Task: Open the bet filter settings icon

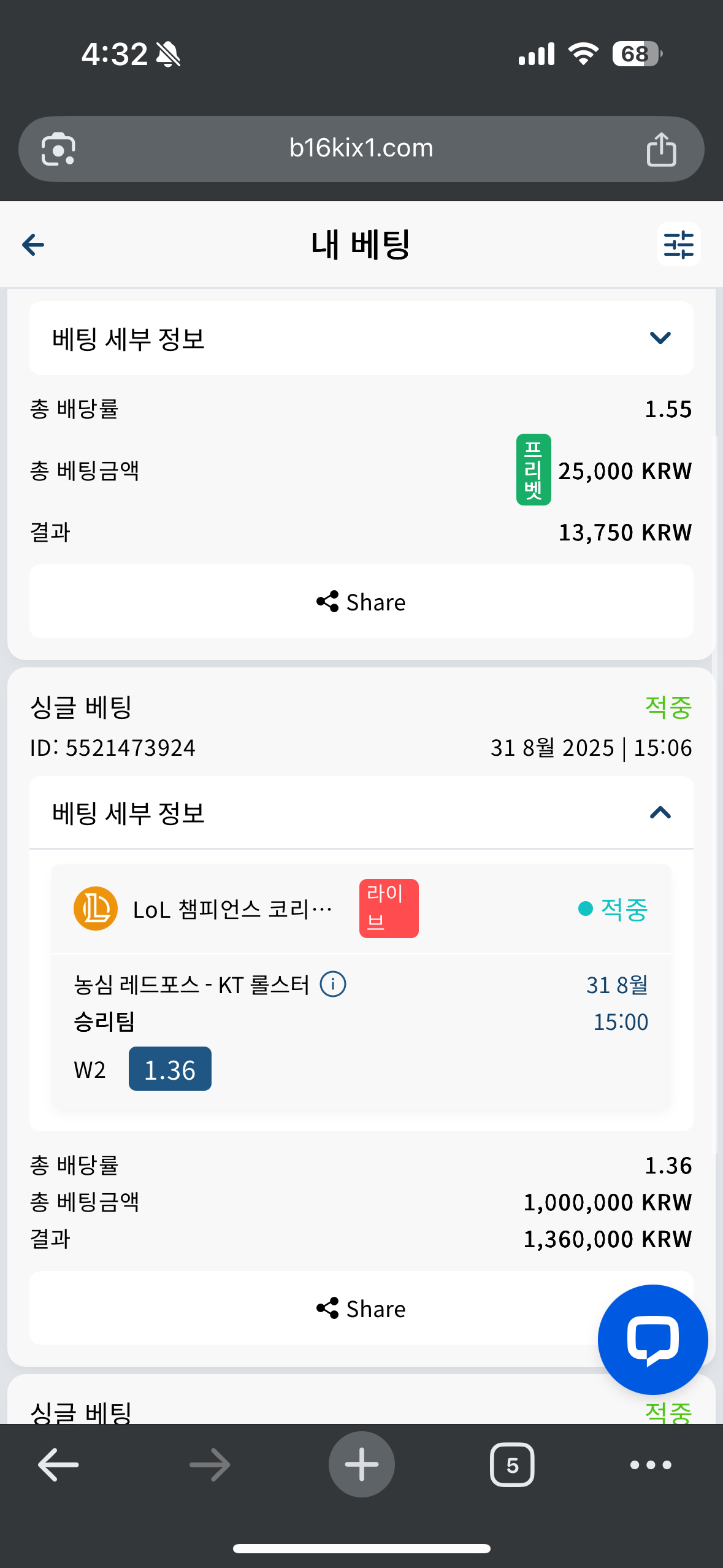Action: pyautogui.click(x=678, y=244)
